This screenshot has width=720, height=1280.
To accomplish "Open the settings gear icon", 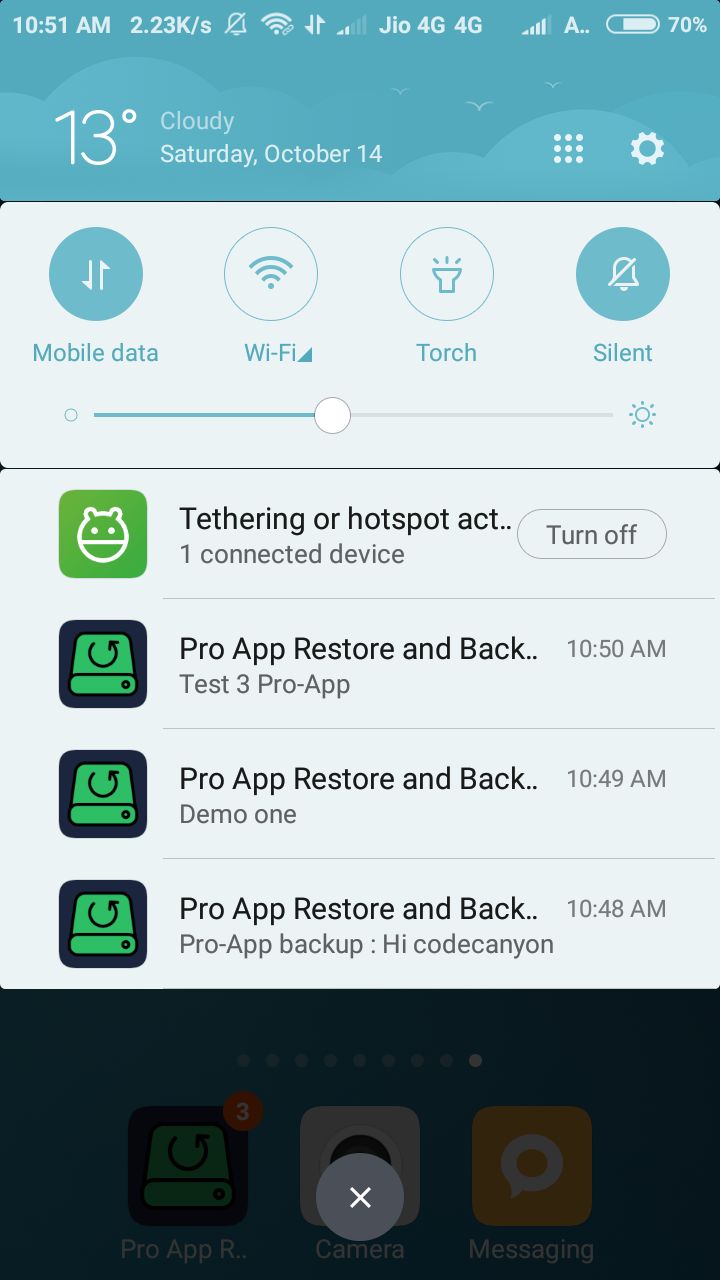I will point(647,149).
